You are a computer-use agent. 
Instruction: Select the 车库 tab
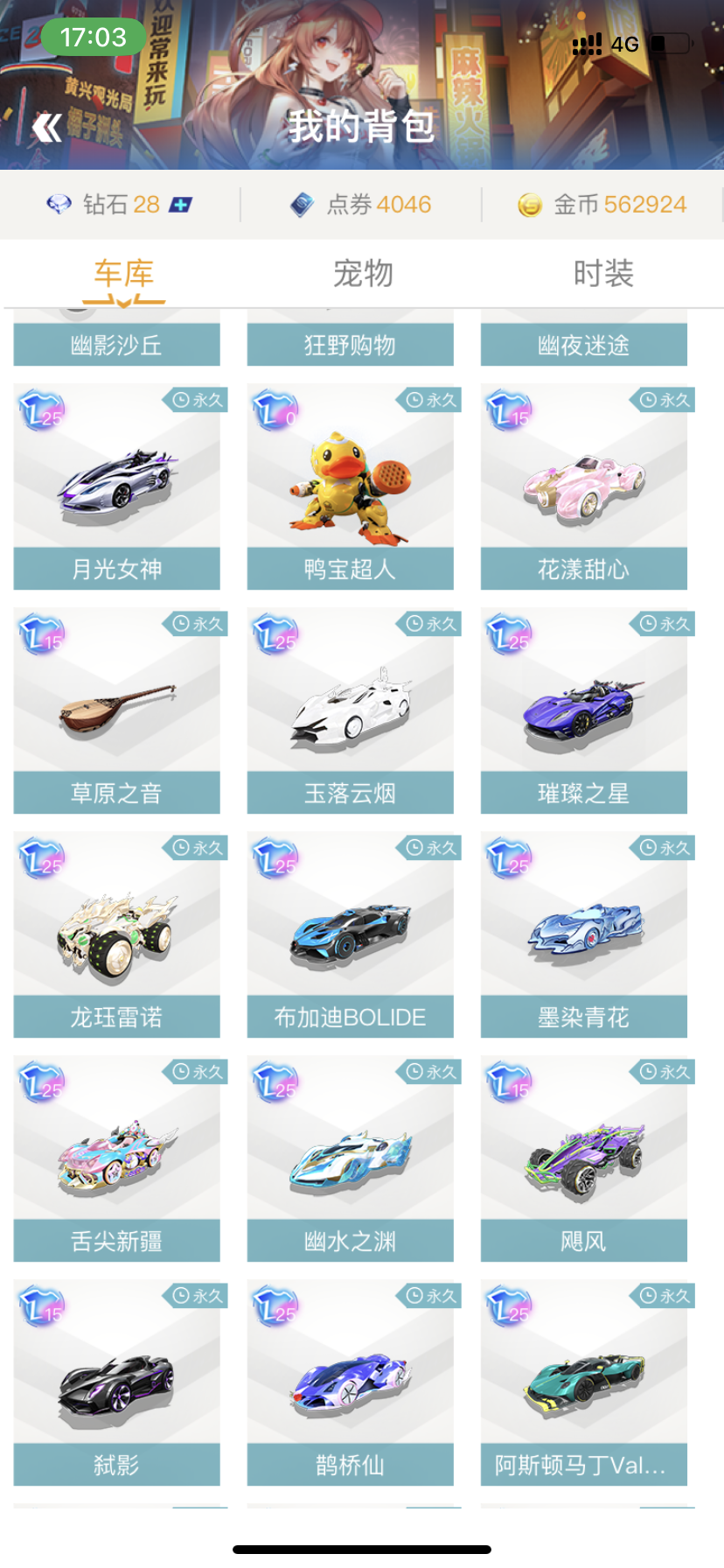[x=123, y=273]
